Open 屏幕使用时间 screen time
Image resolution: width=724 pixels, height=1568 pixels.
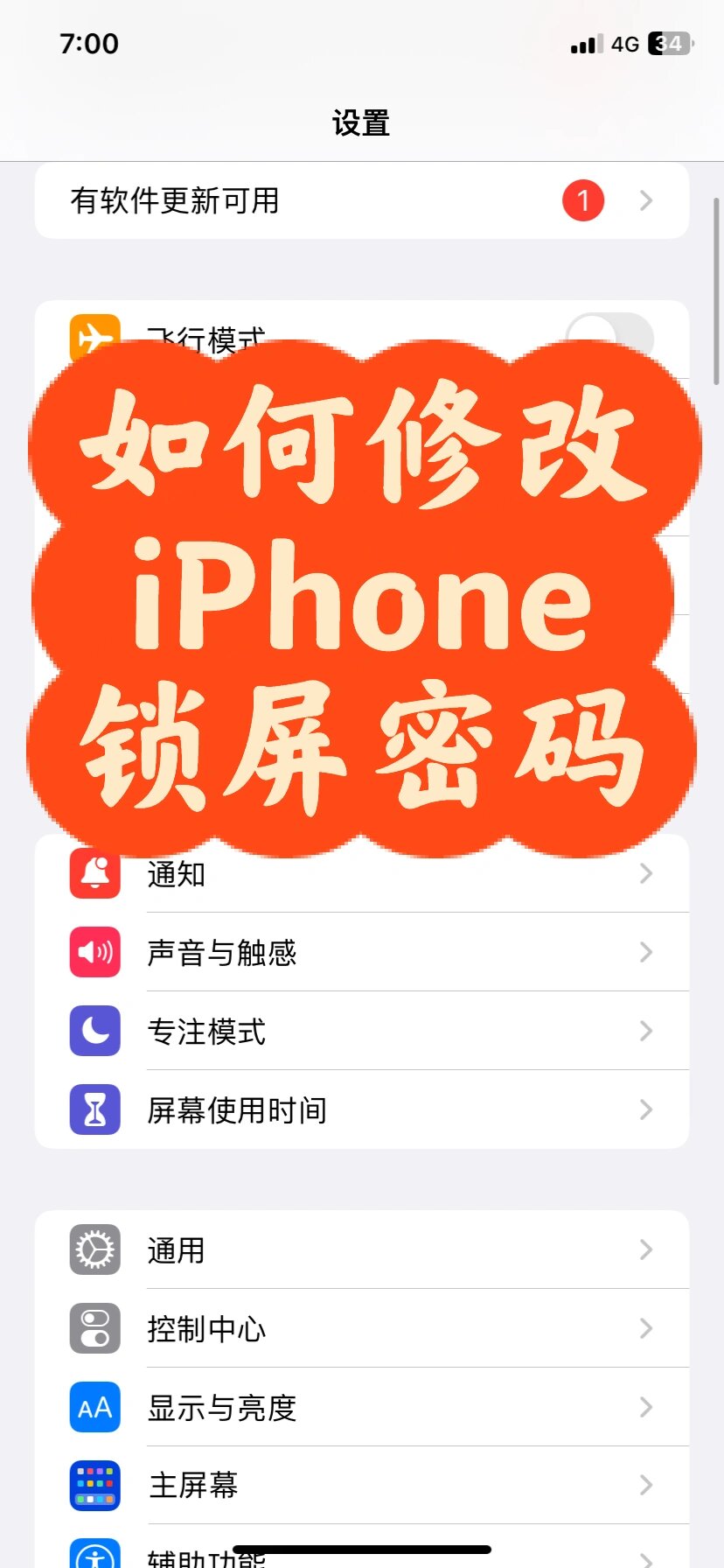[361, 1109]
